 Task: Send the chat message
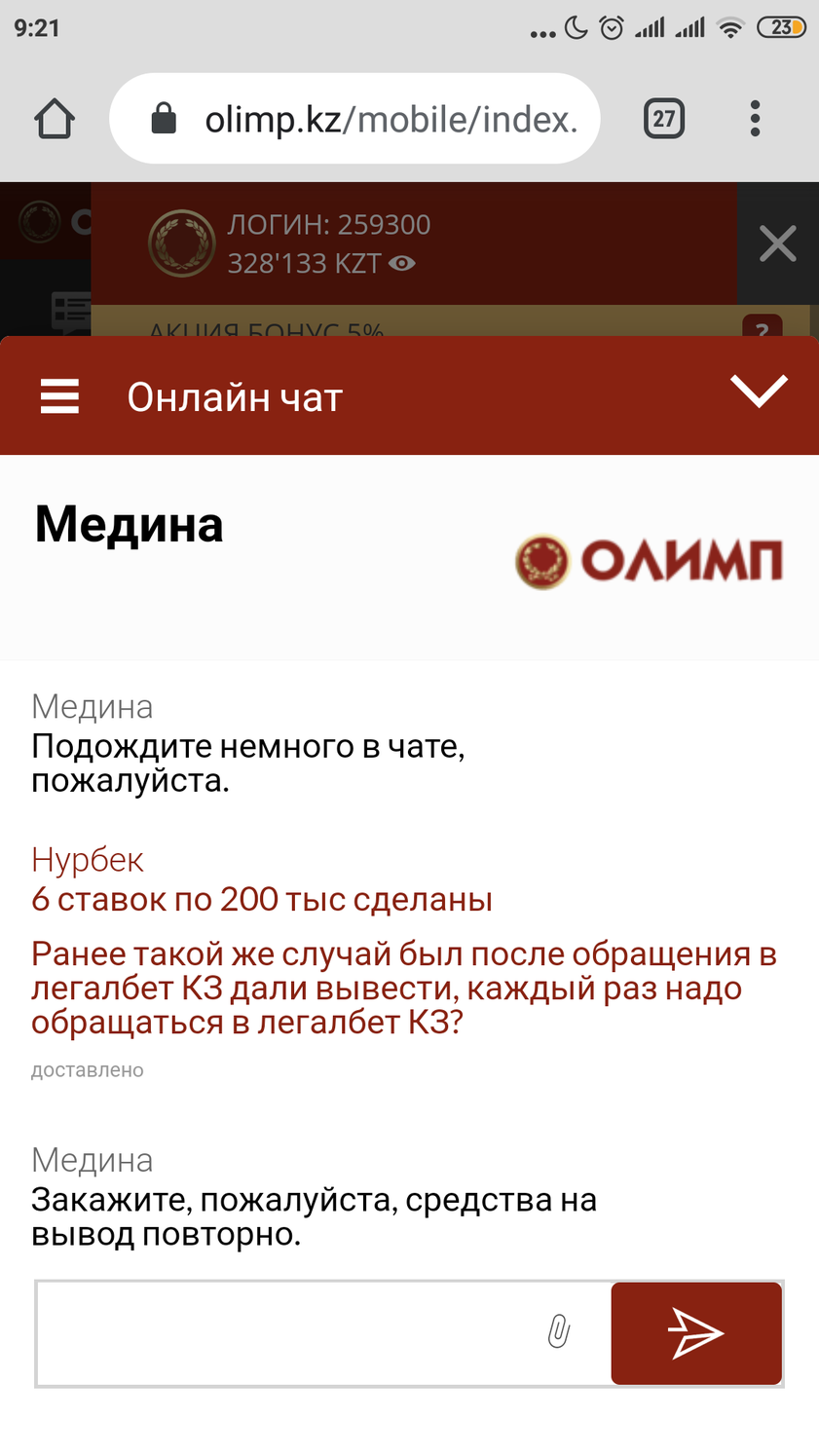(x=695, y=1332)
